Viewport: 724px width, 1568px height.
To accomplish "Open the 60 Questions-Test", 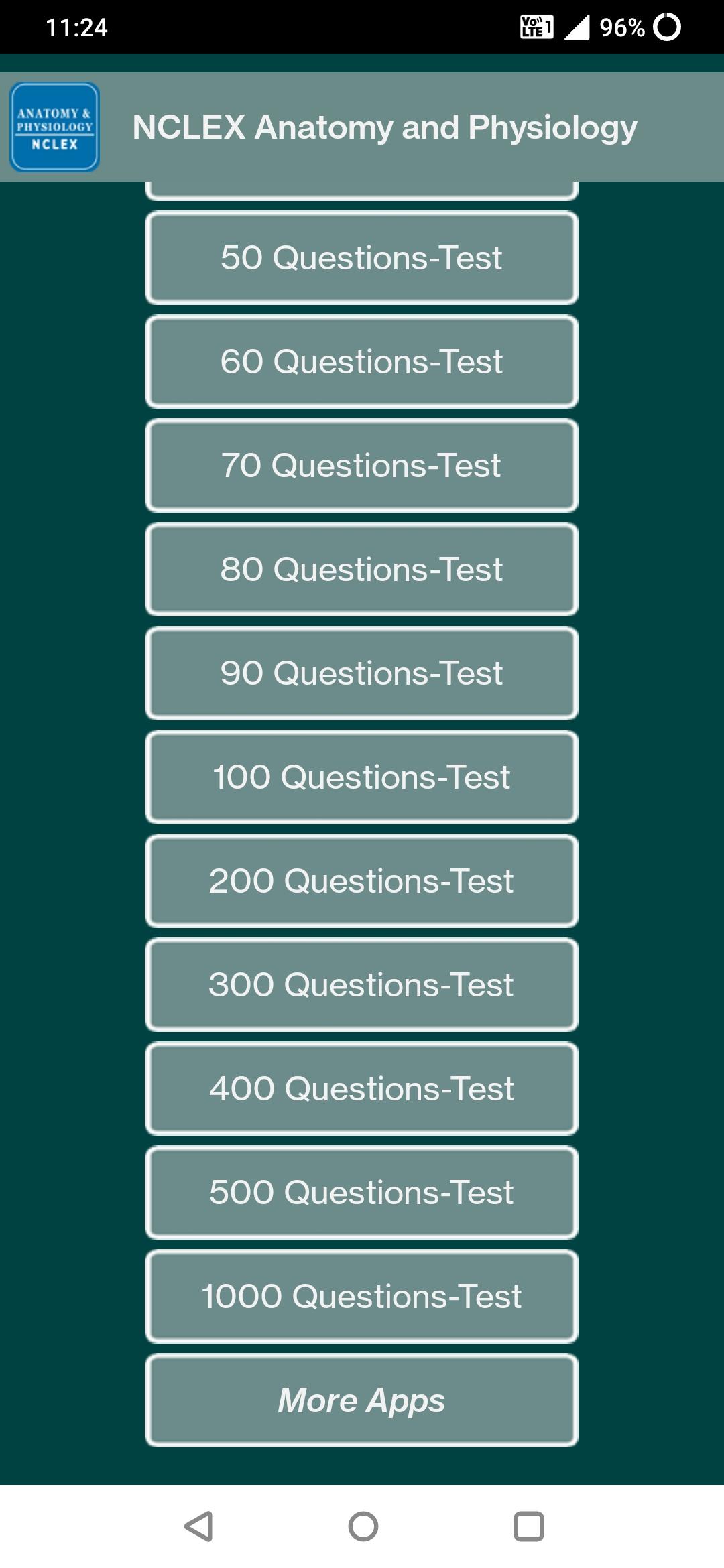I will tap(361, 362).
